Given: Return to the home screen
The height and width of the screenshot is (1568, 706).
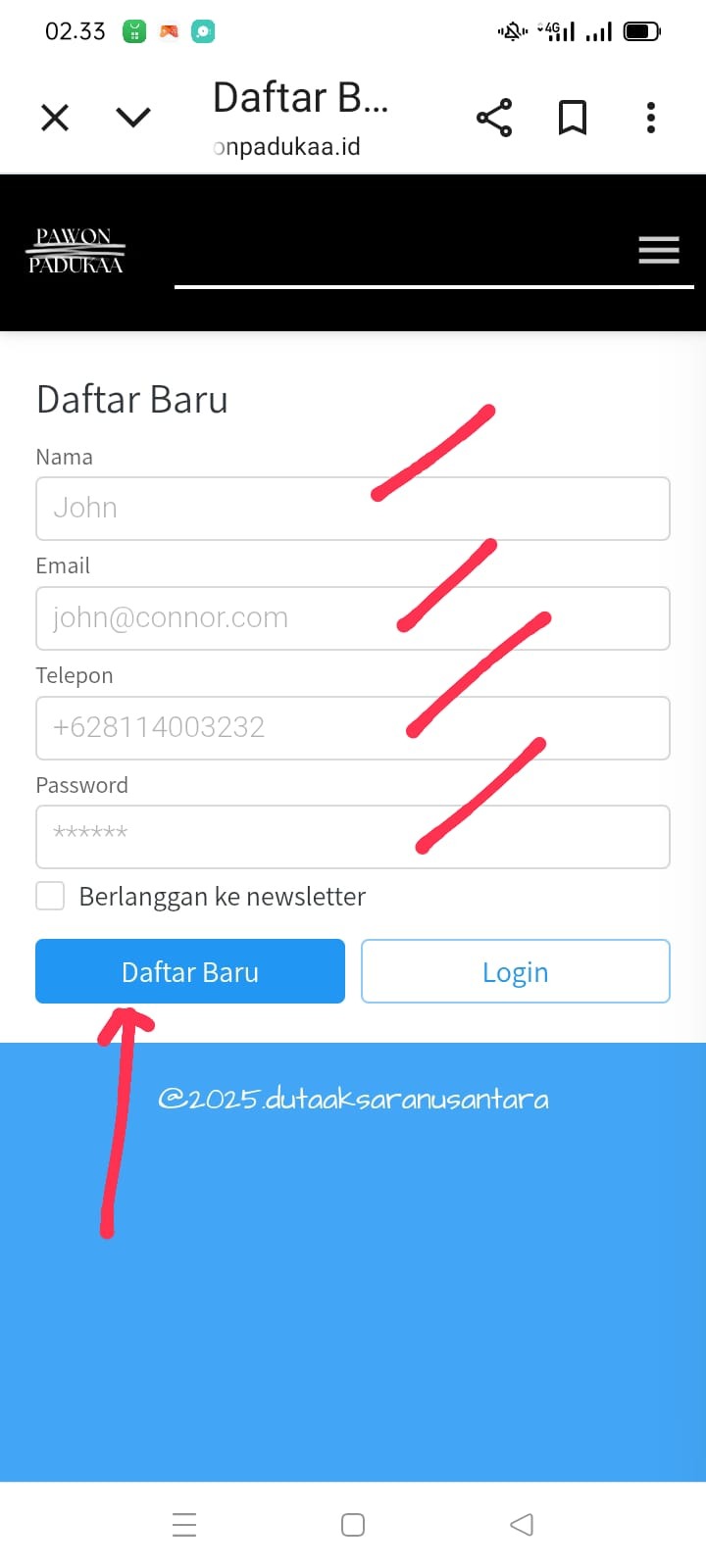Looking at the screenshot, I should point(353,1524).
